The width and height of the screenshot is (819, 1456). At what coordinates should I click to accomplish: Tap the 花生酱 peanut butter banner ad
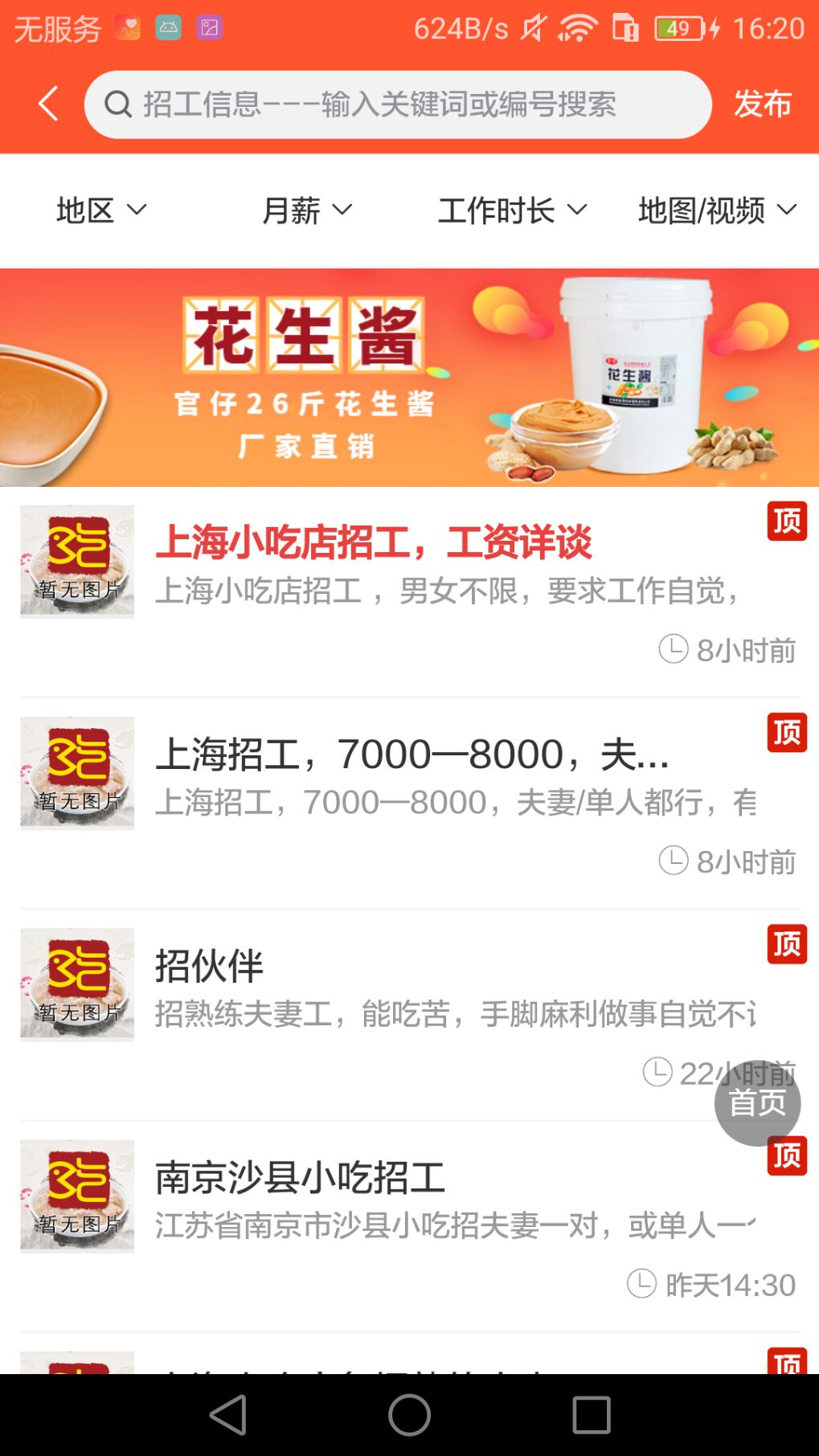pyautogui.click(x=409, y=374)
